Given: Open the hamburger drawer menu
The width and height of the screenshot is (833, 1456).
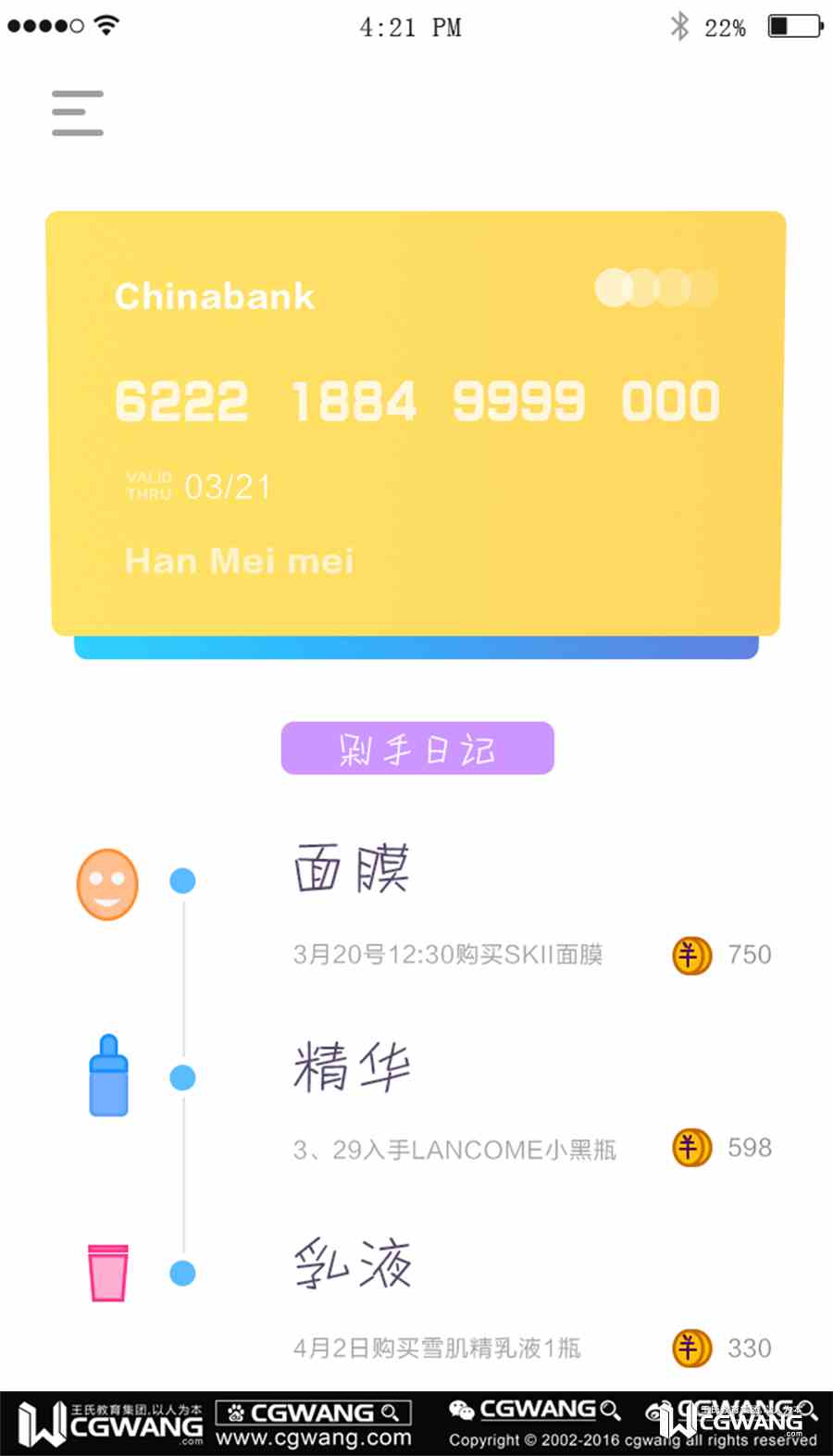Looking at the screenshot, I should (78, 113).
